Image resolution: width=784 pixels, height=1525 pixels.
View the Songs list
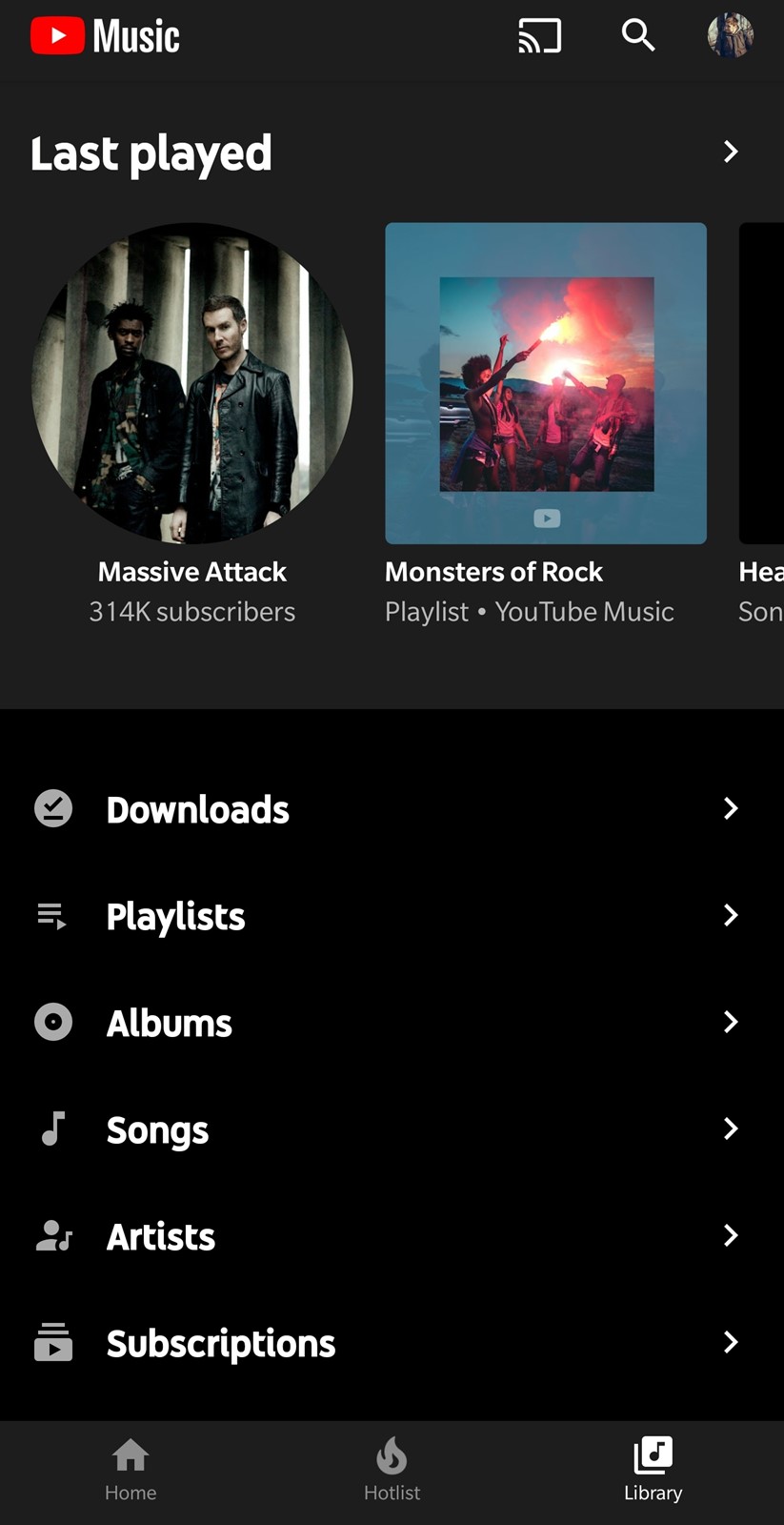click(x=392, y=1128)
